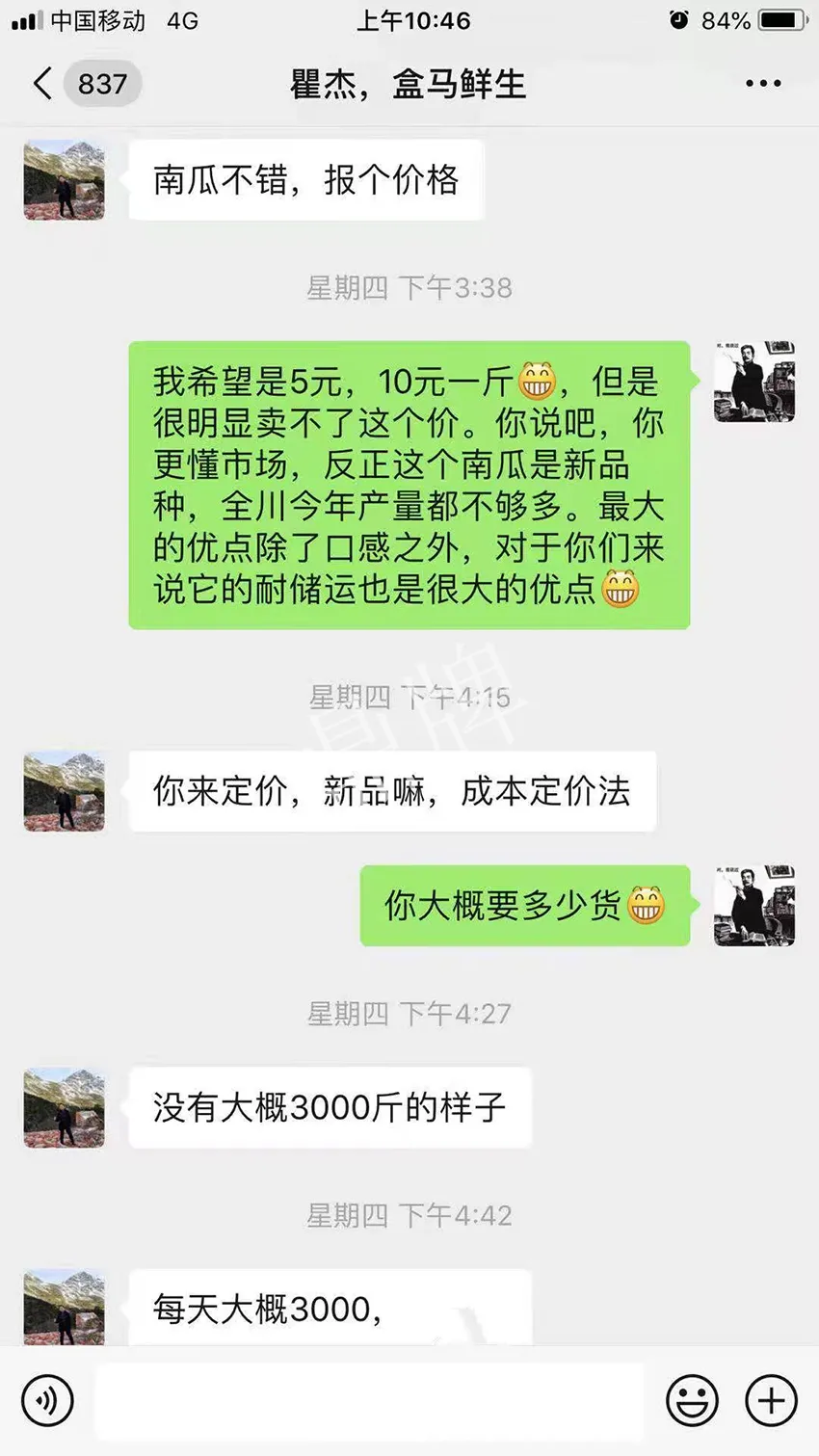This screenshot has height=1456, width=819.
Task: Tap the back arrow to exit chat
Action: (x=40, y=83)
